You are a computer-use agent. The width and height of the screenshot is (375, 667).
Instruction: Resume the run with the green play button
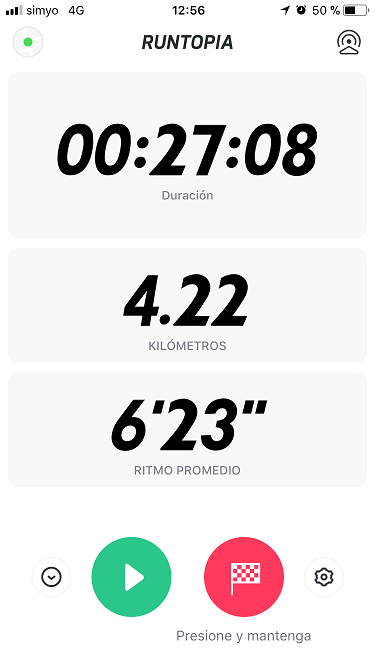click(131, 577)
